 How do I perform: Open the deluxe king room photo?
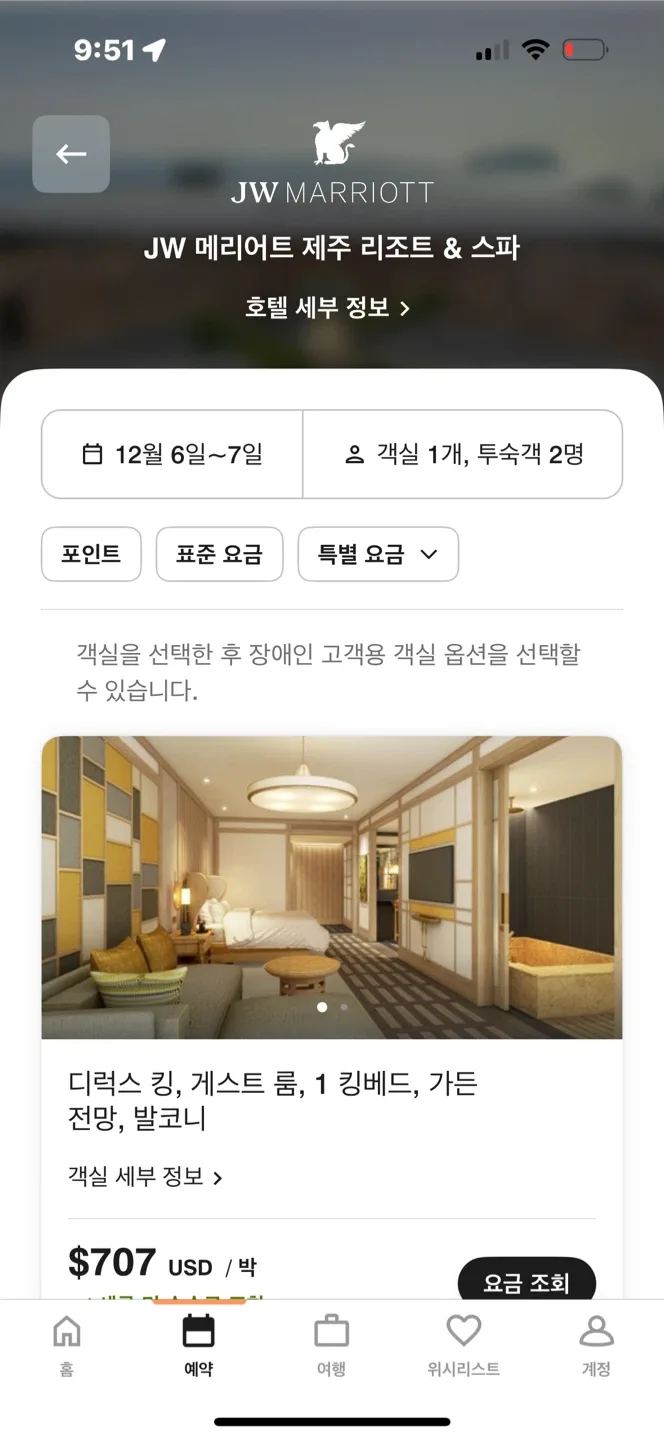(x=332, y=887)
